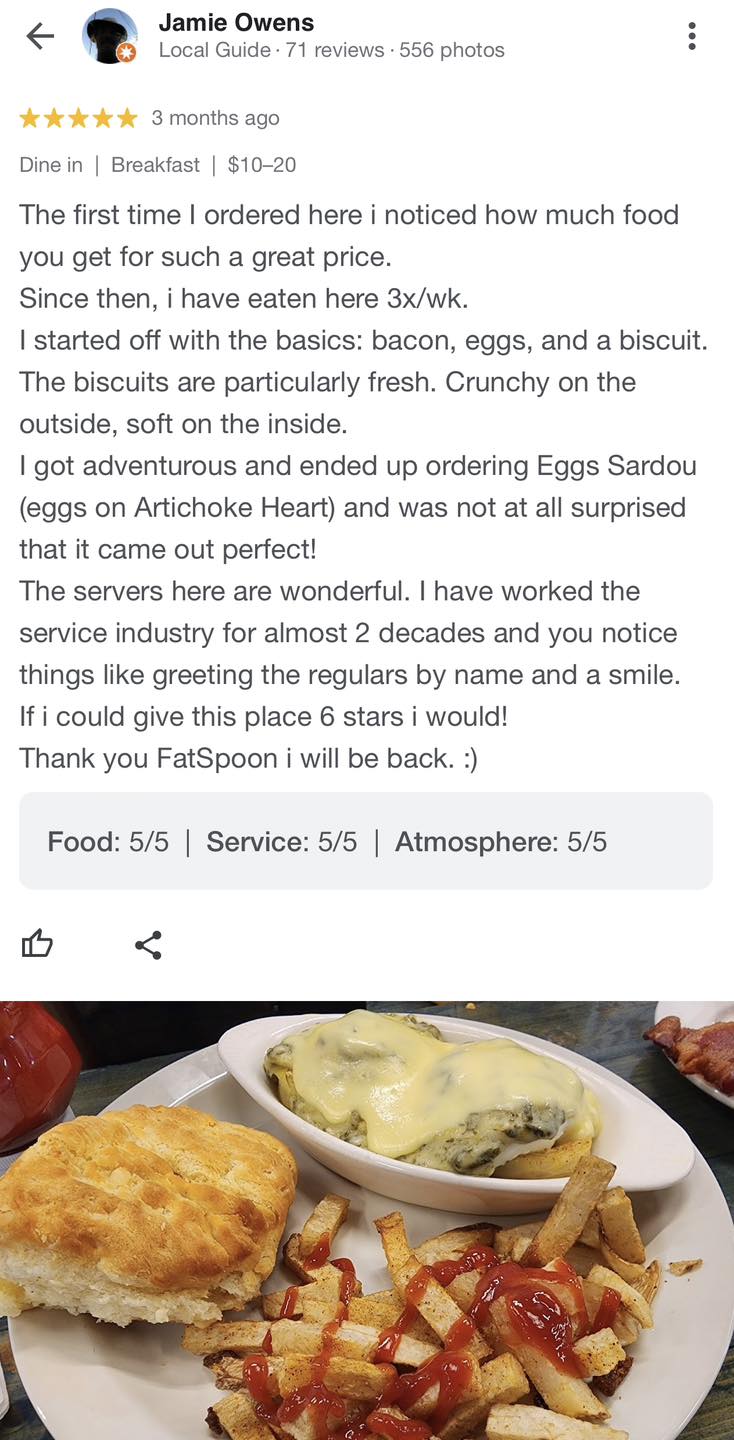Screen dimensions: 734x1440
Task: Share this review
Action: coord(148,945)
